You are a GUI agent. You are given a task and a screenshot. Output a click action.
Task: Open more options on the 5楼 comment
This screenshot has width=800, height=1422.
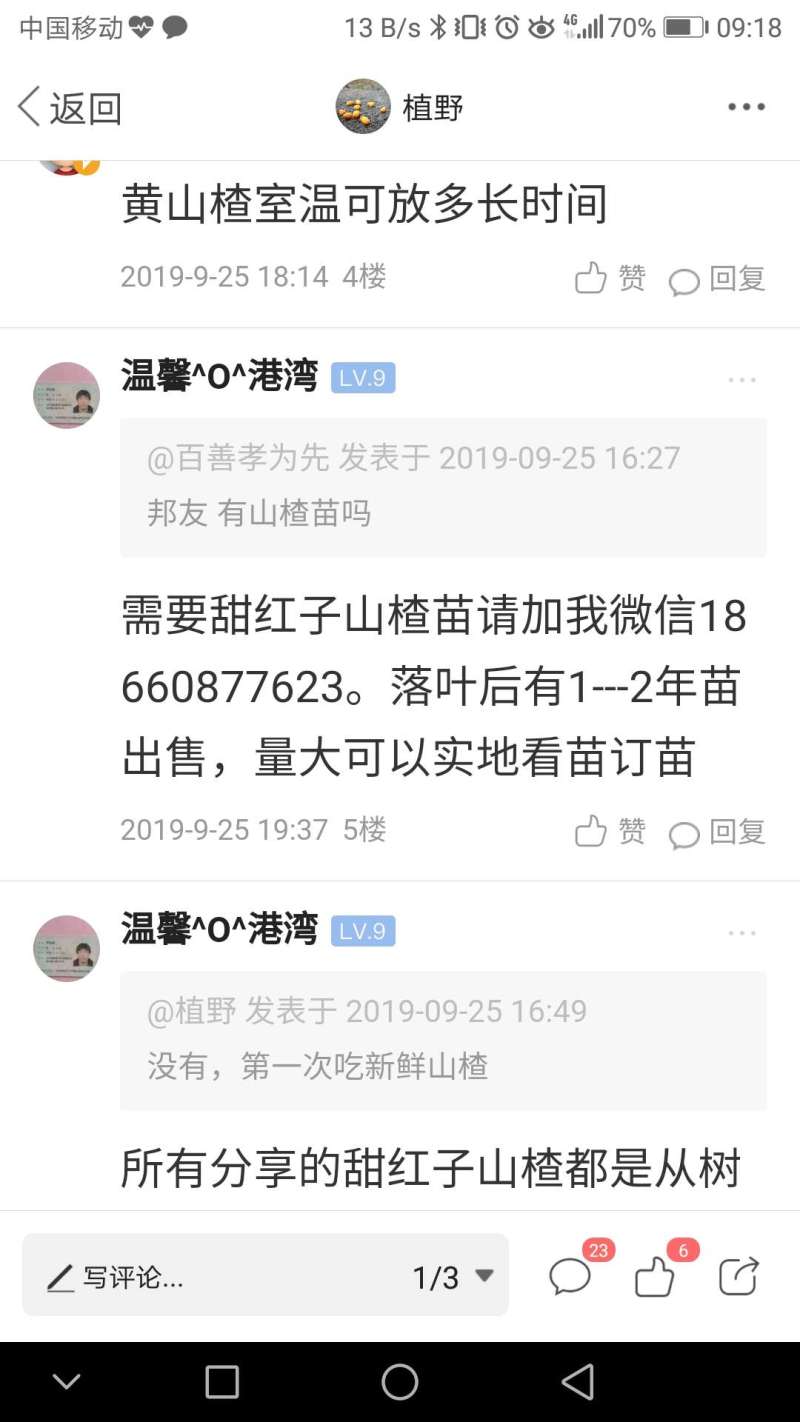click(x=742, y=380)
